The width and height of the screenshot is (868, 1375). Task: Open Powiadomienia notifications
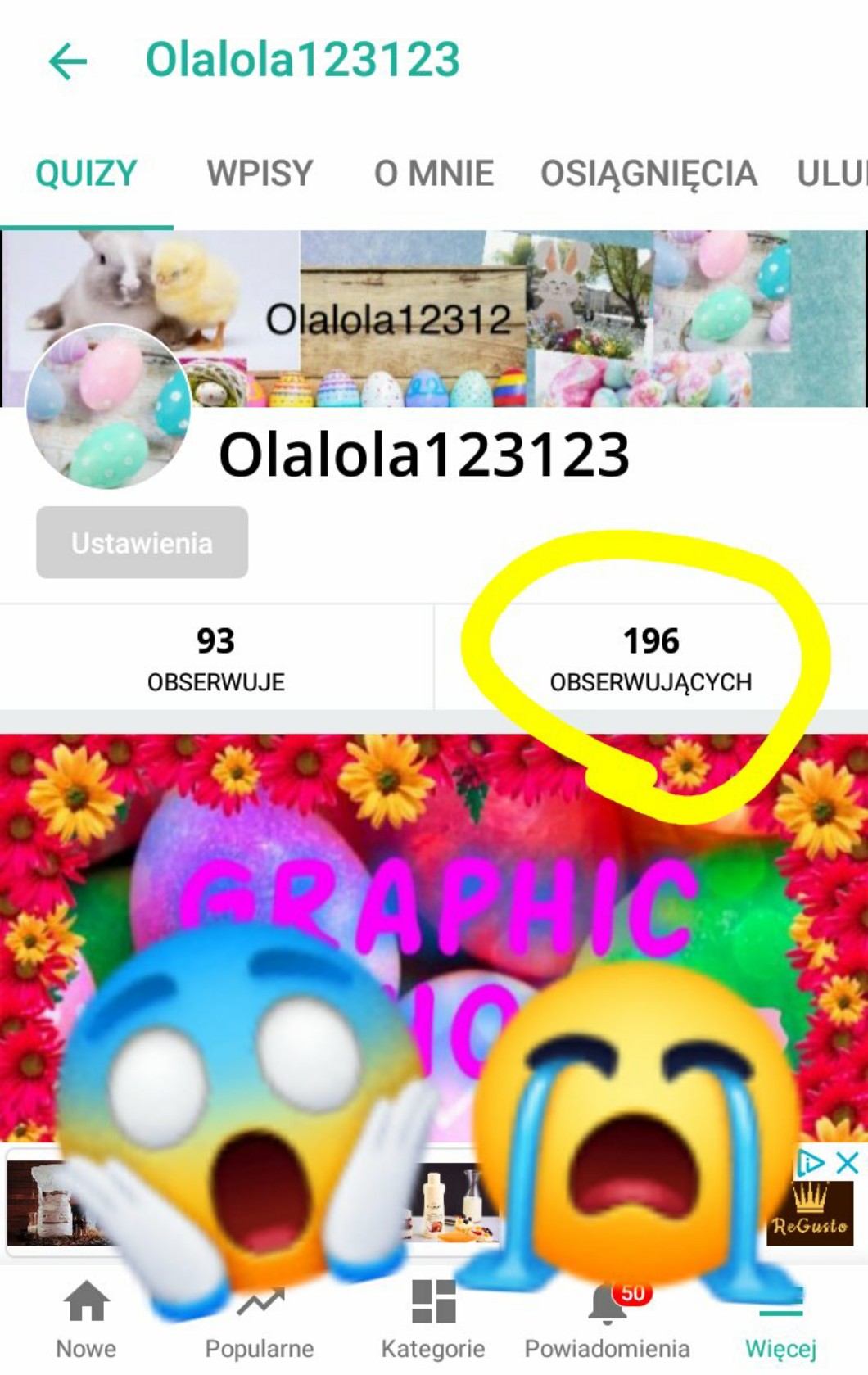(x=607, y=1318)
